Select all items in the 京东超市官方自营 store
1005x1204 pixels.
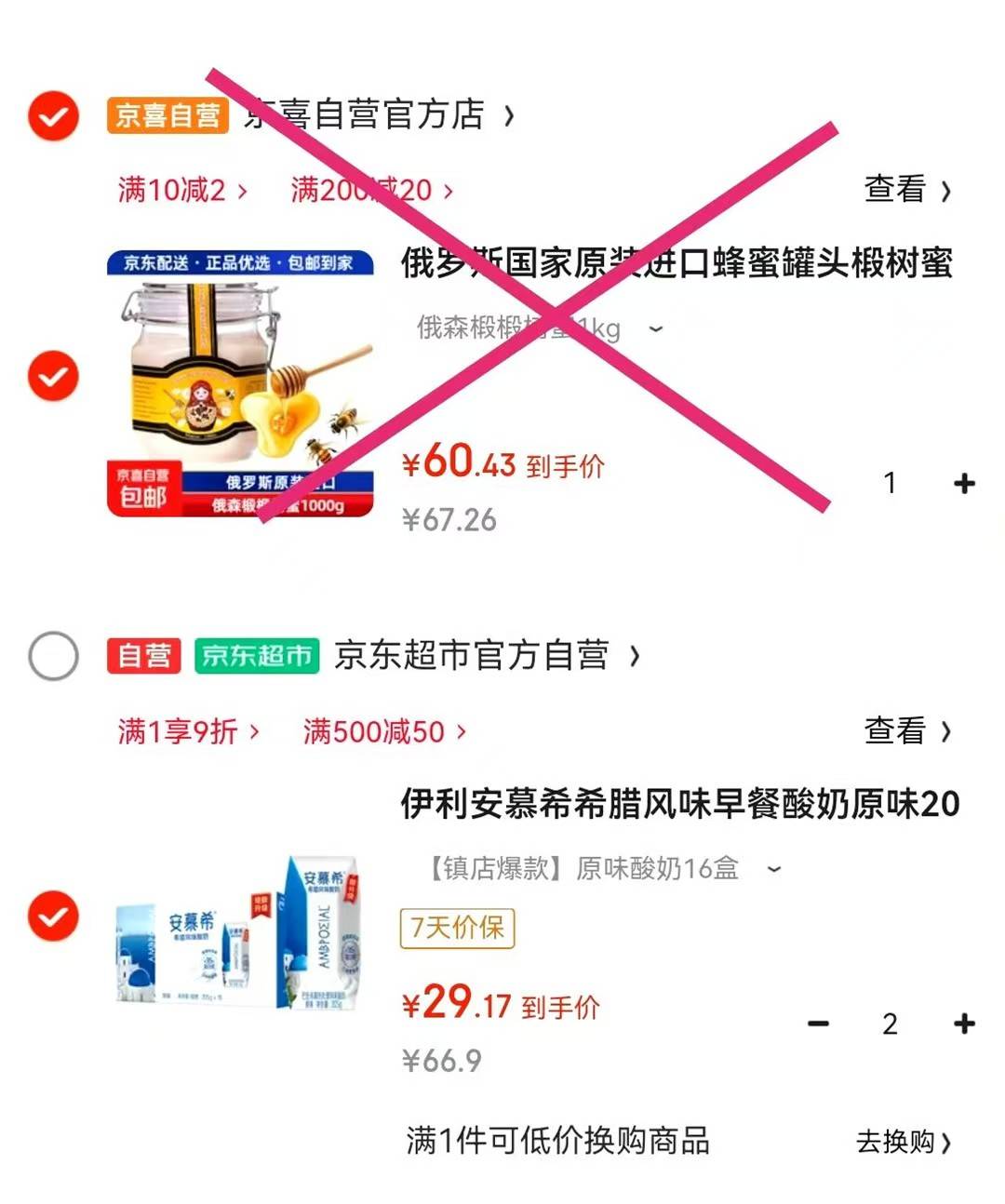click(53, 656)
